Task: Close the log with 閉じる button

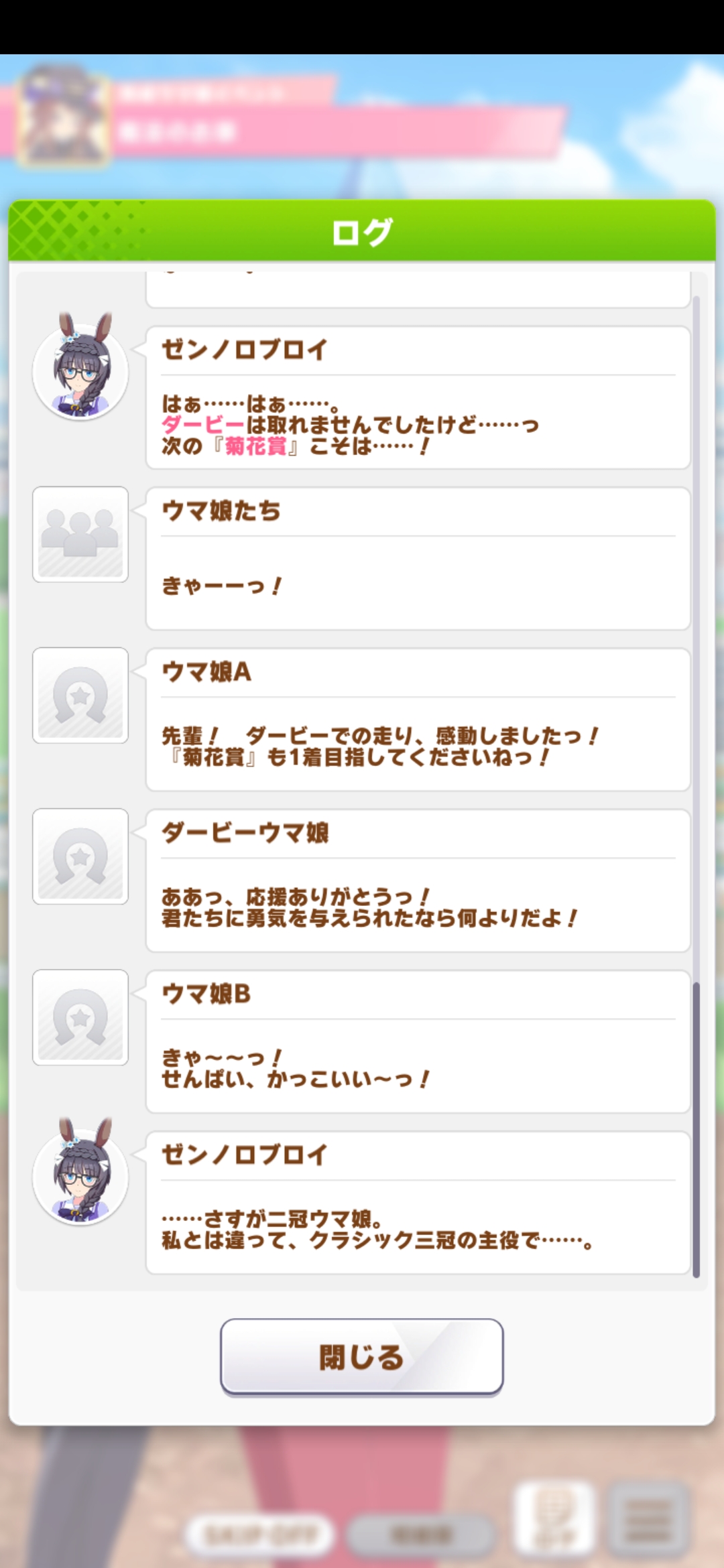Action: click(x=361, y=1357)
